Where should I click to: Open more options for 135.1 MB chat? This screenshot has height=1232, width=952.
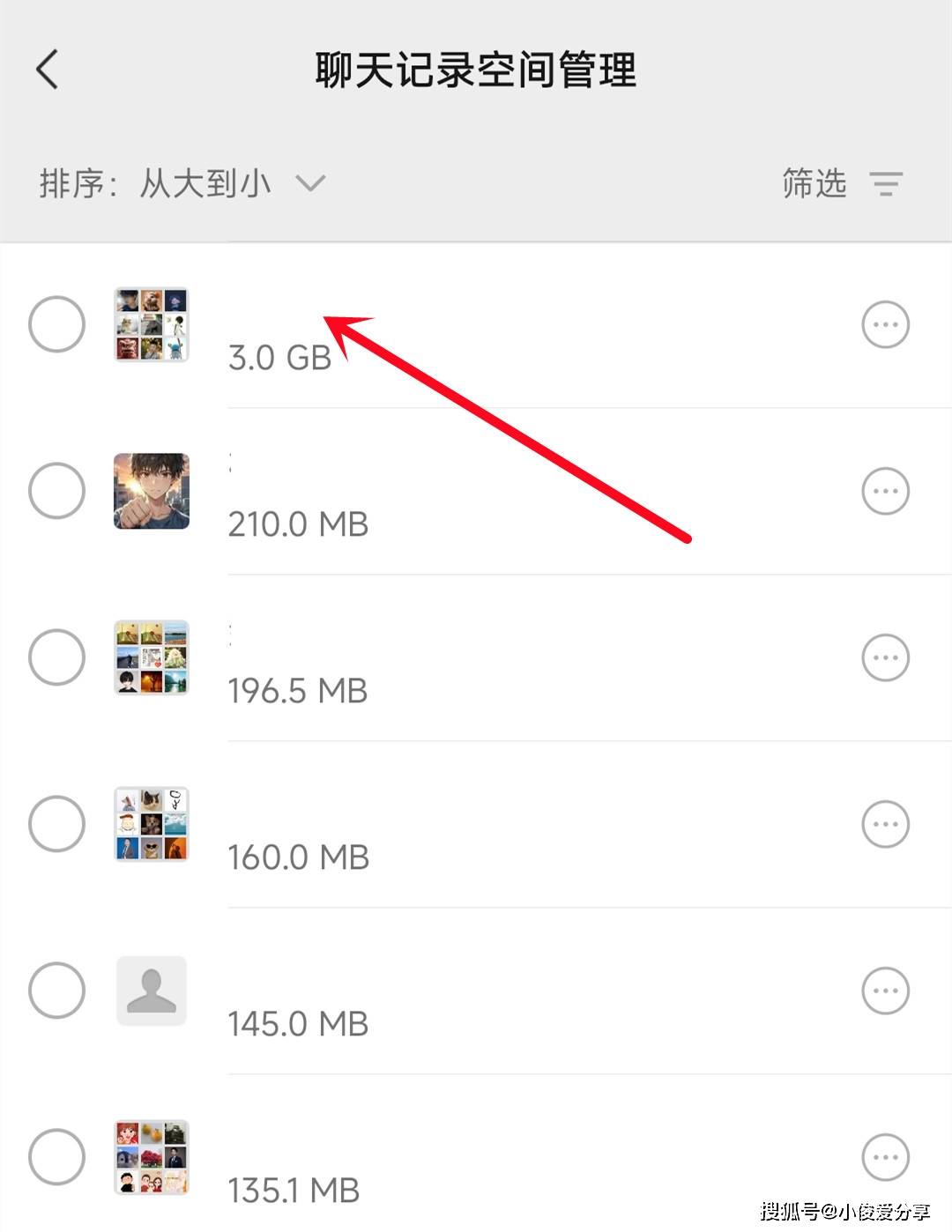pyautogui.click(x=885, y=1157)
